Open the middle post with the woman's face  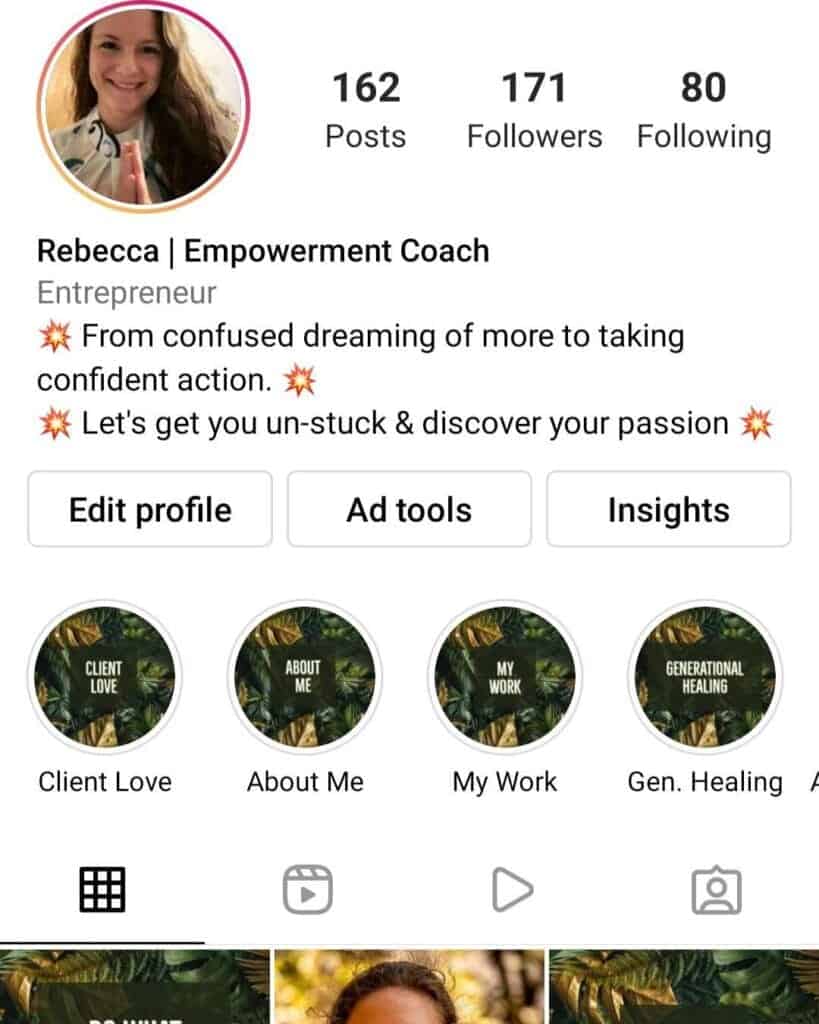click(x=409, y=988)
